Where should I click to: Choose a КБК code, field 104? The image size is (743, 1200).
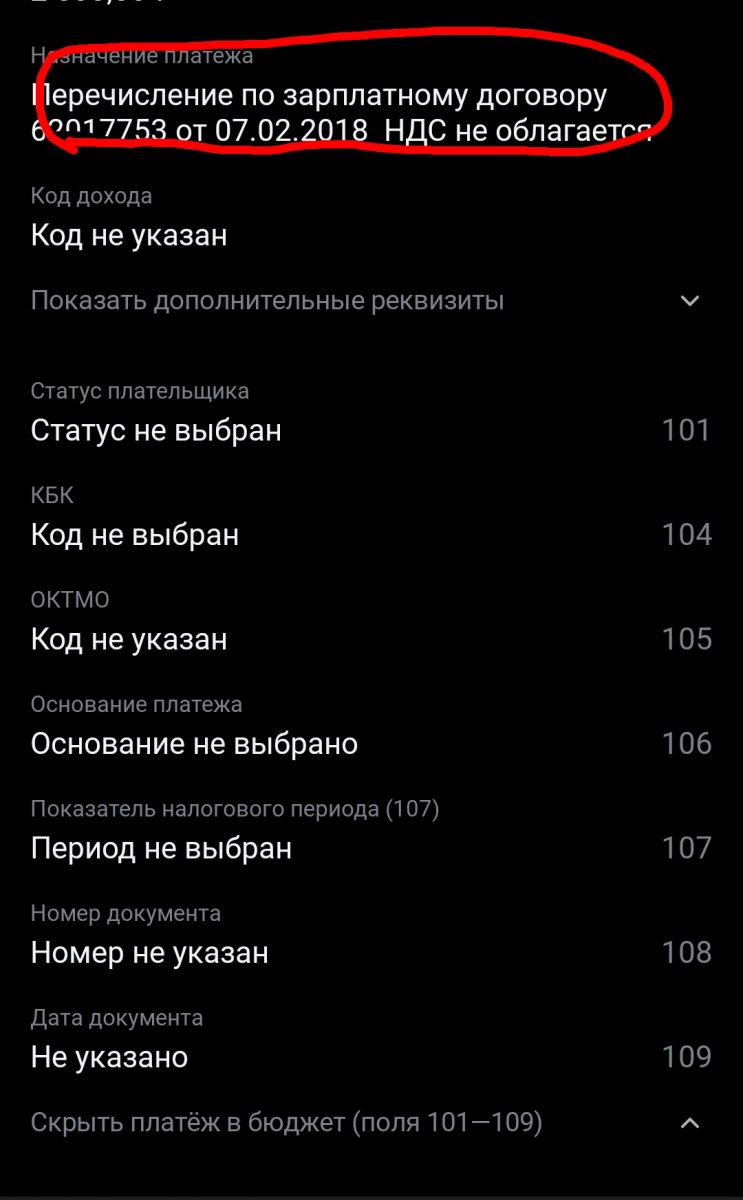tap(371, 517)
